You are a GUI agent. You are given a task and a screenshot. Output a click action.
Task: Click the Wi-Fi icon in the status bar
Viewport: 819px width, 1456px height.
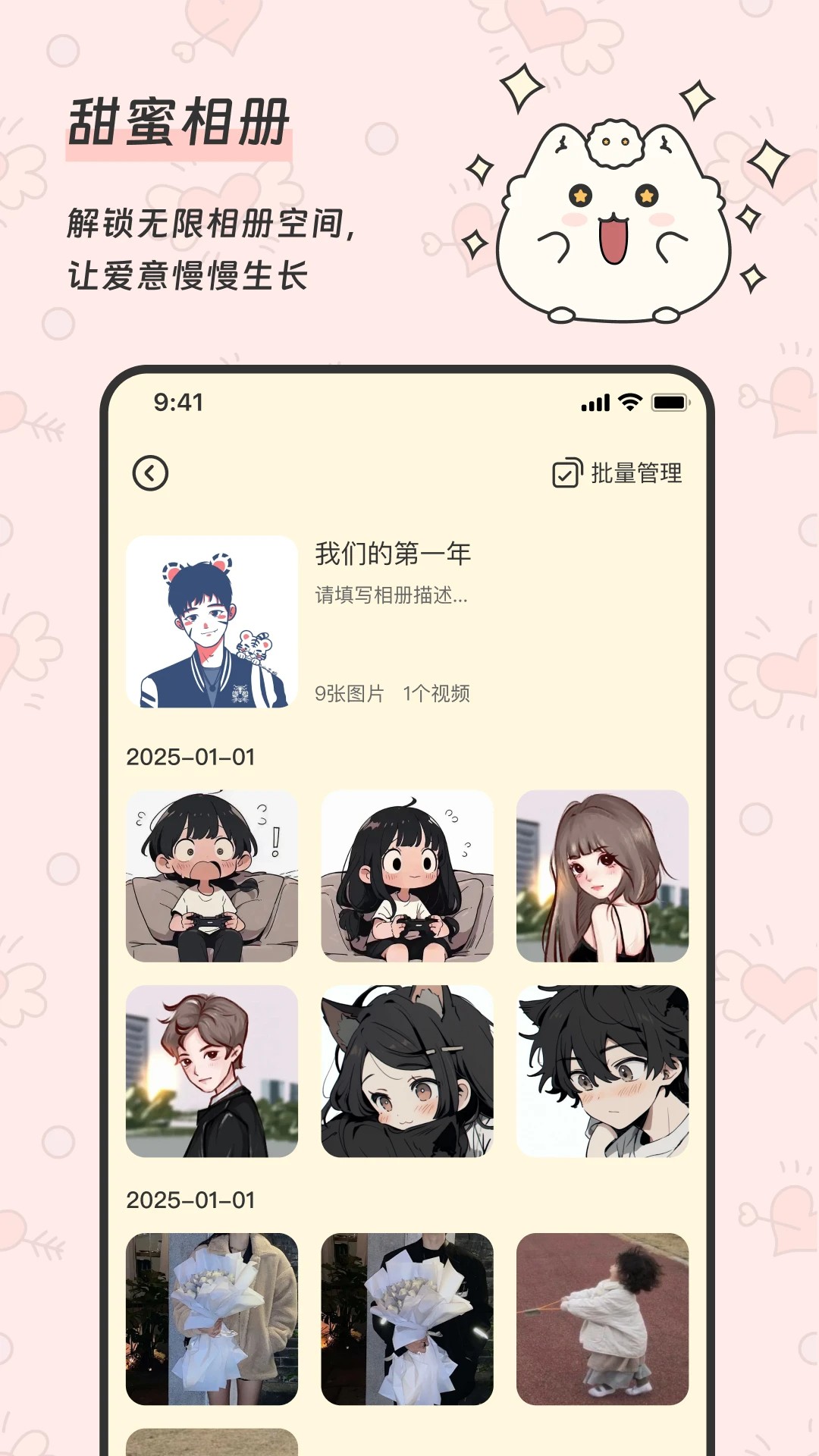click(x=628, y=404)
